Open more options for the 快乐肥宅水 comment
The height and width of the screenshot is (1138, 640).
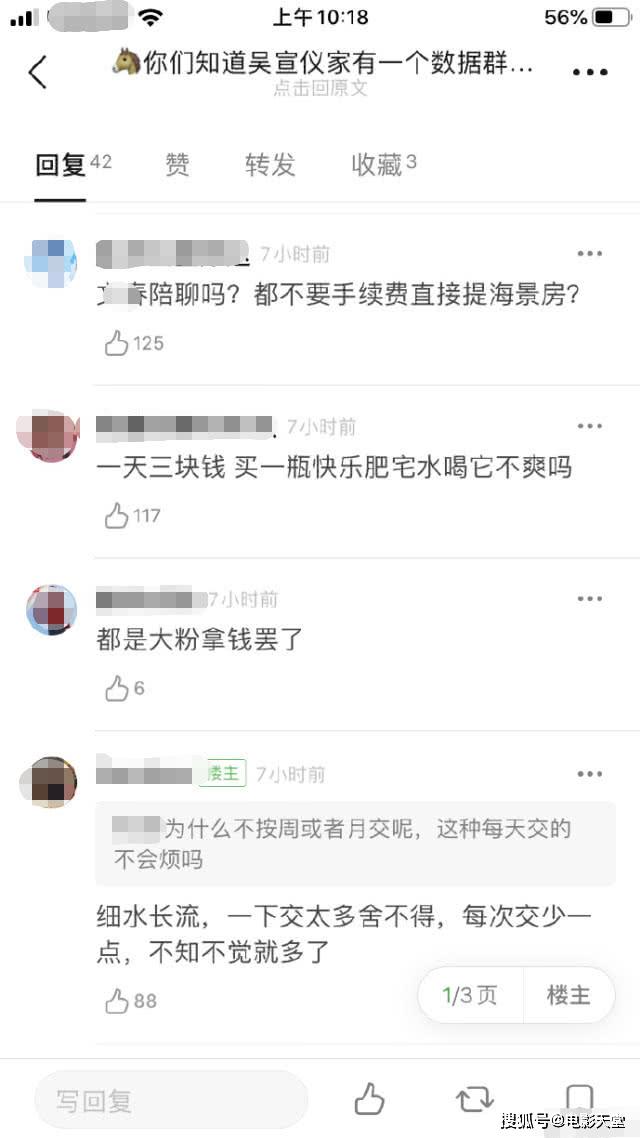point(590,426)
